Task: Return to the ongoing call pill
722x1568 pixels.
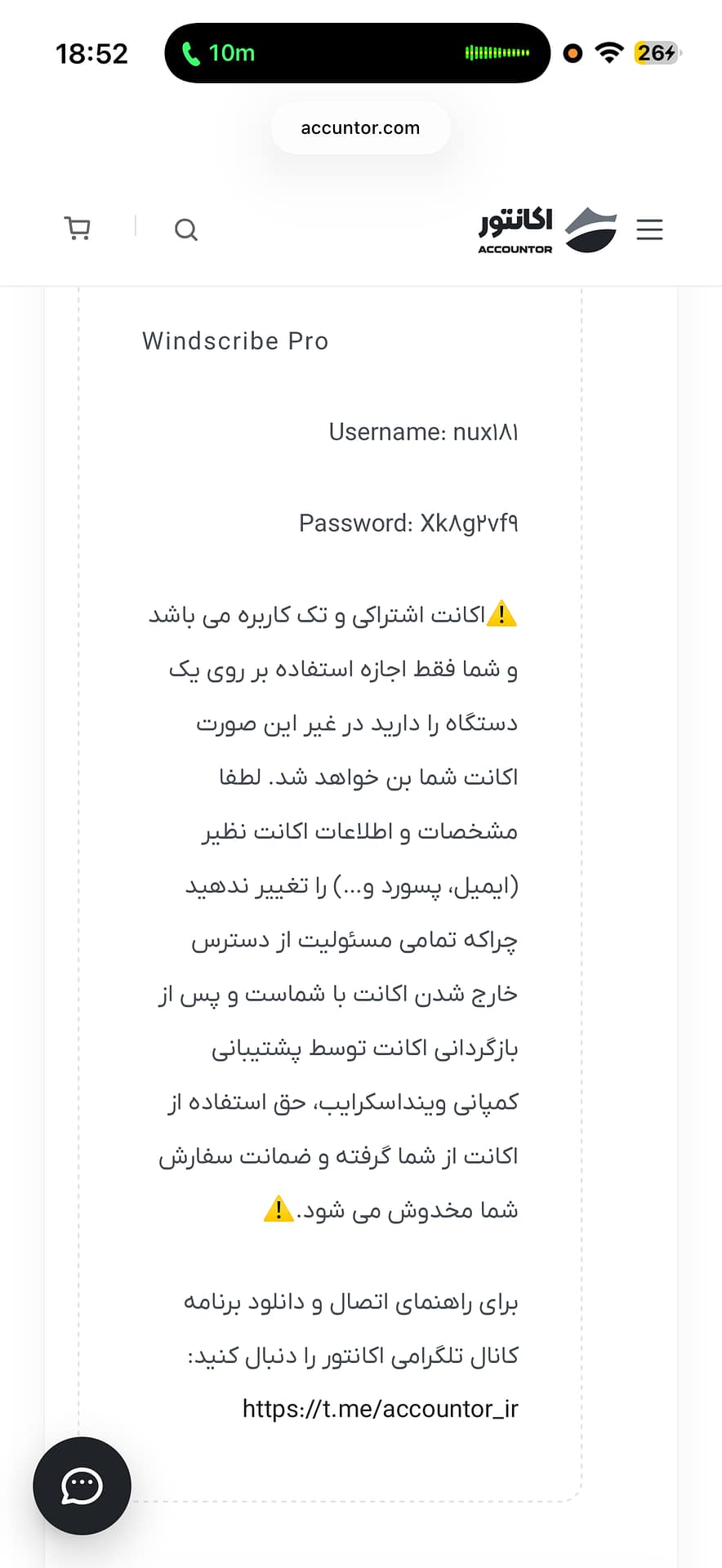Action: (357, 53)
